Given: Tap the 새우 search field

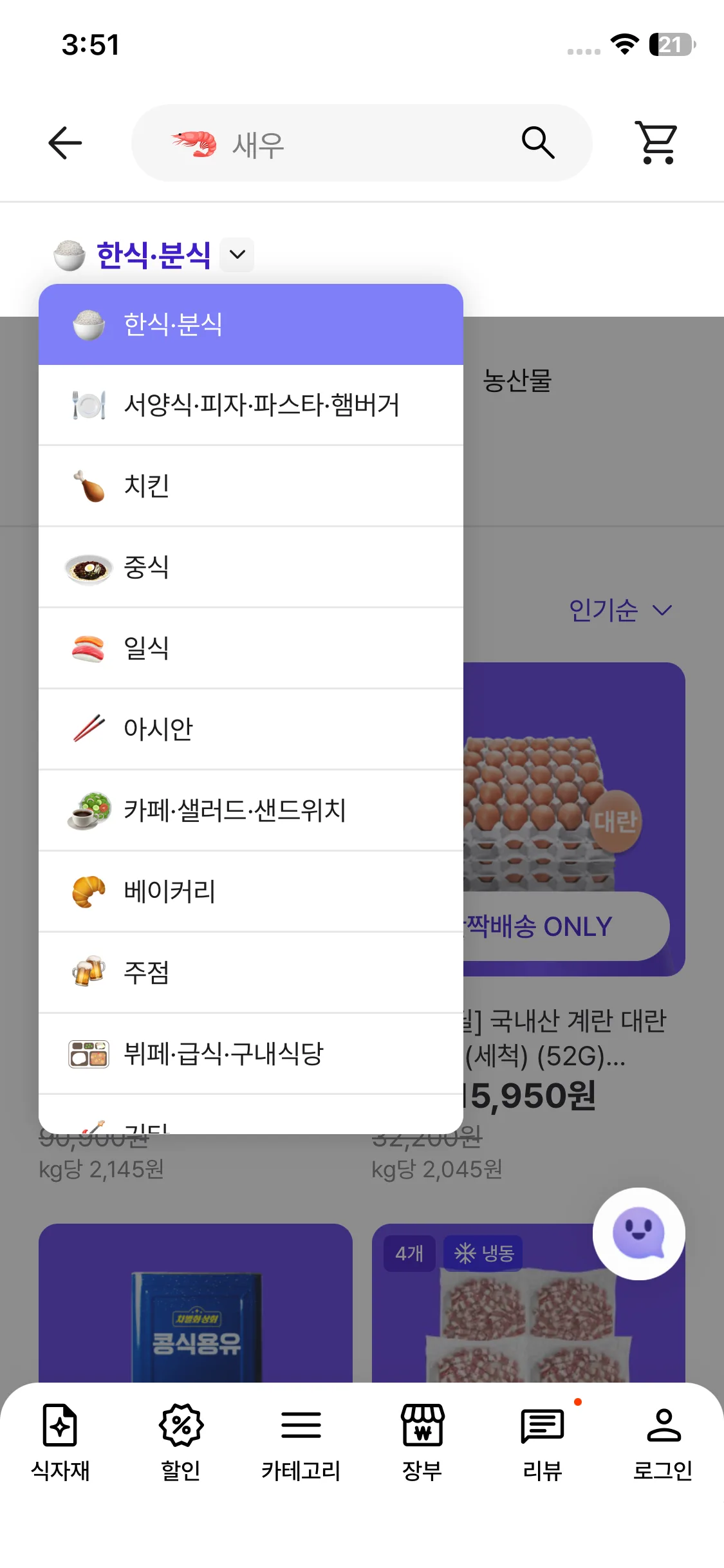Looking at the screenshot, I should point(348,143).
